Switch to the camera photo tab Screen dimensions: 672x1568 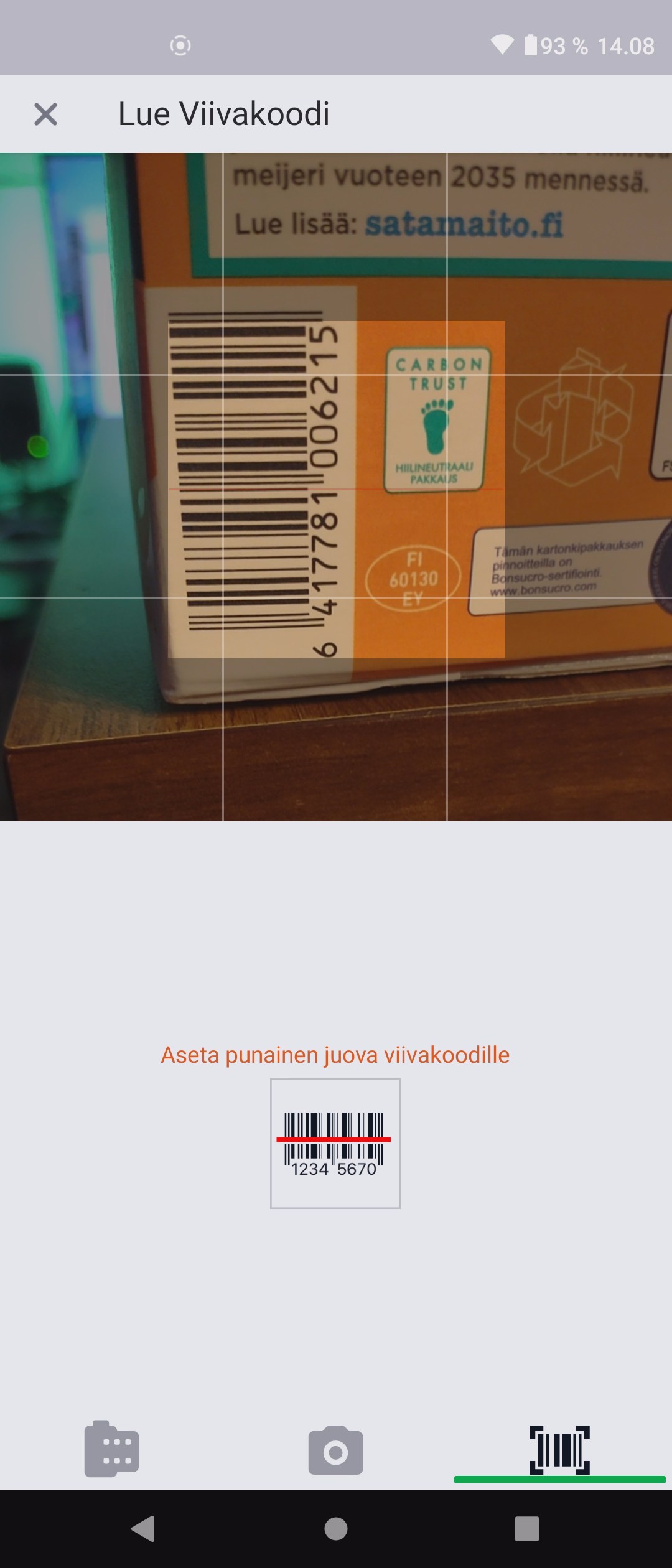pyautogui.click(x=335, y=1450)
